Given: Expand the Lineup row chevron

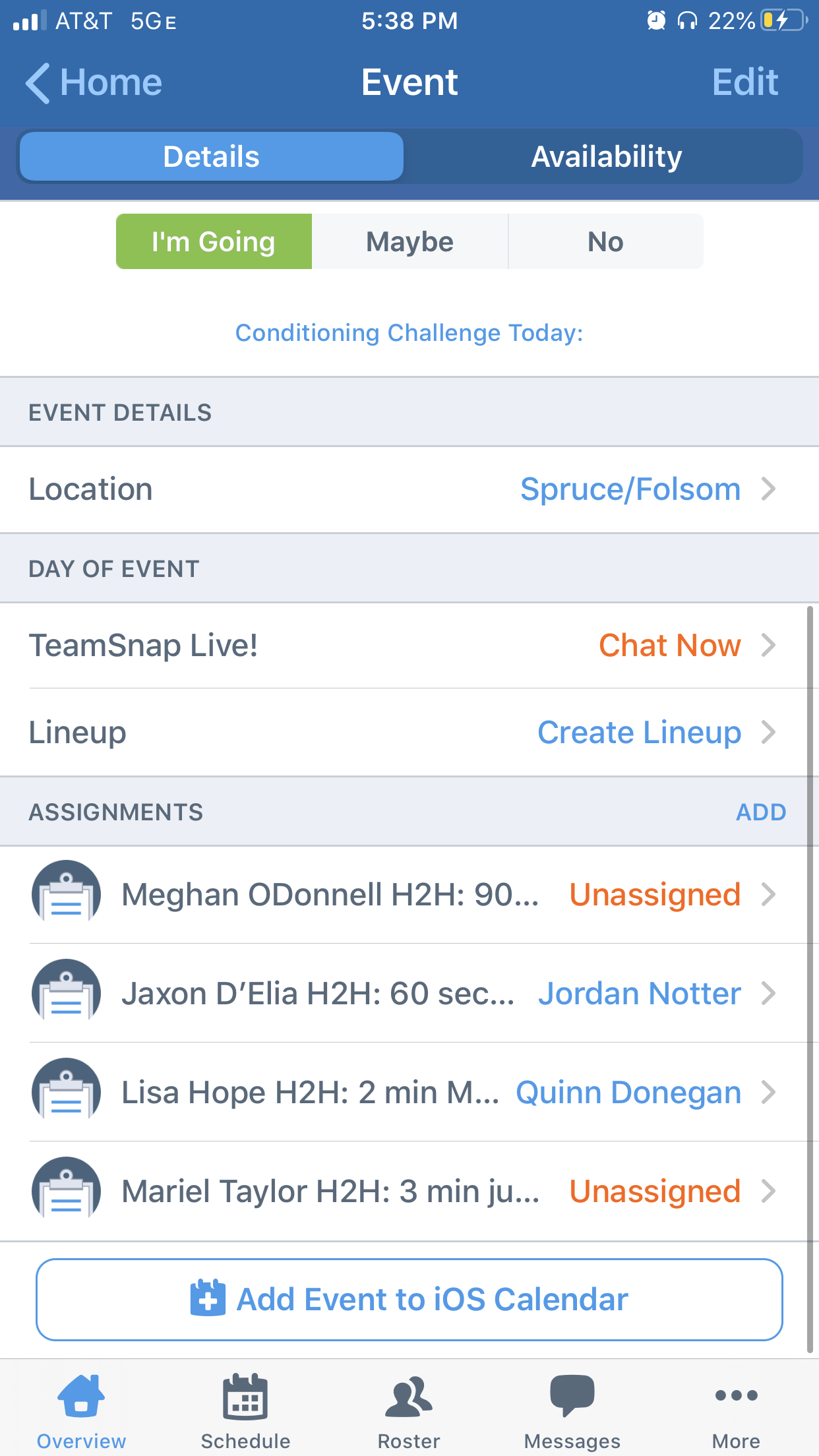Looking at the screenshot, I should coord(769,732).
